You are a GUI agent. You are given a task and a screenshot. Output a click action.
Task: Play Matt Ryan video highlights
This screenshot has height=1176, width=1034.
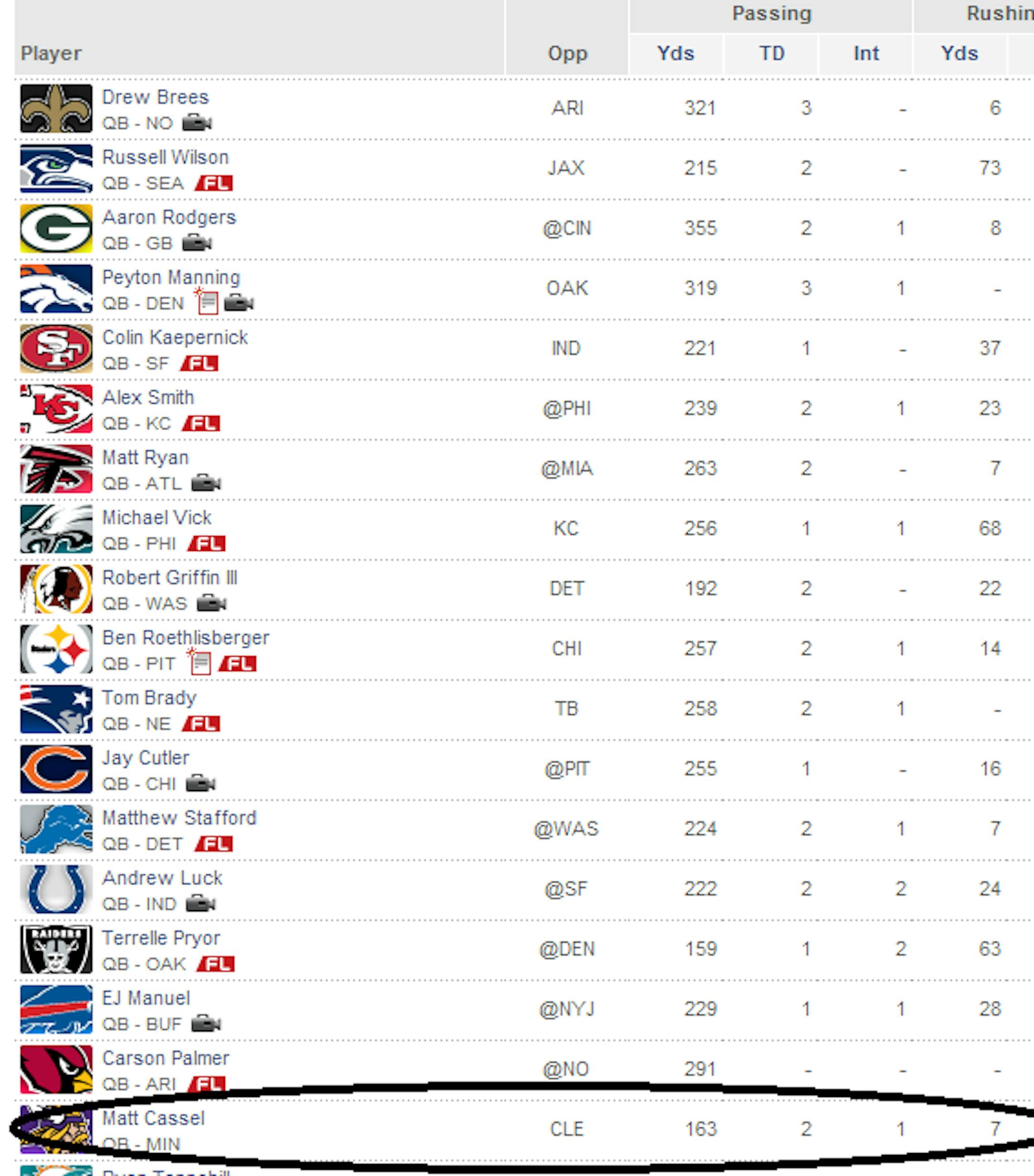[206, 483]
